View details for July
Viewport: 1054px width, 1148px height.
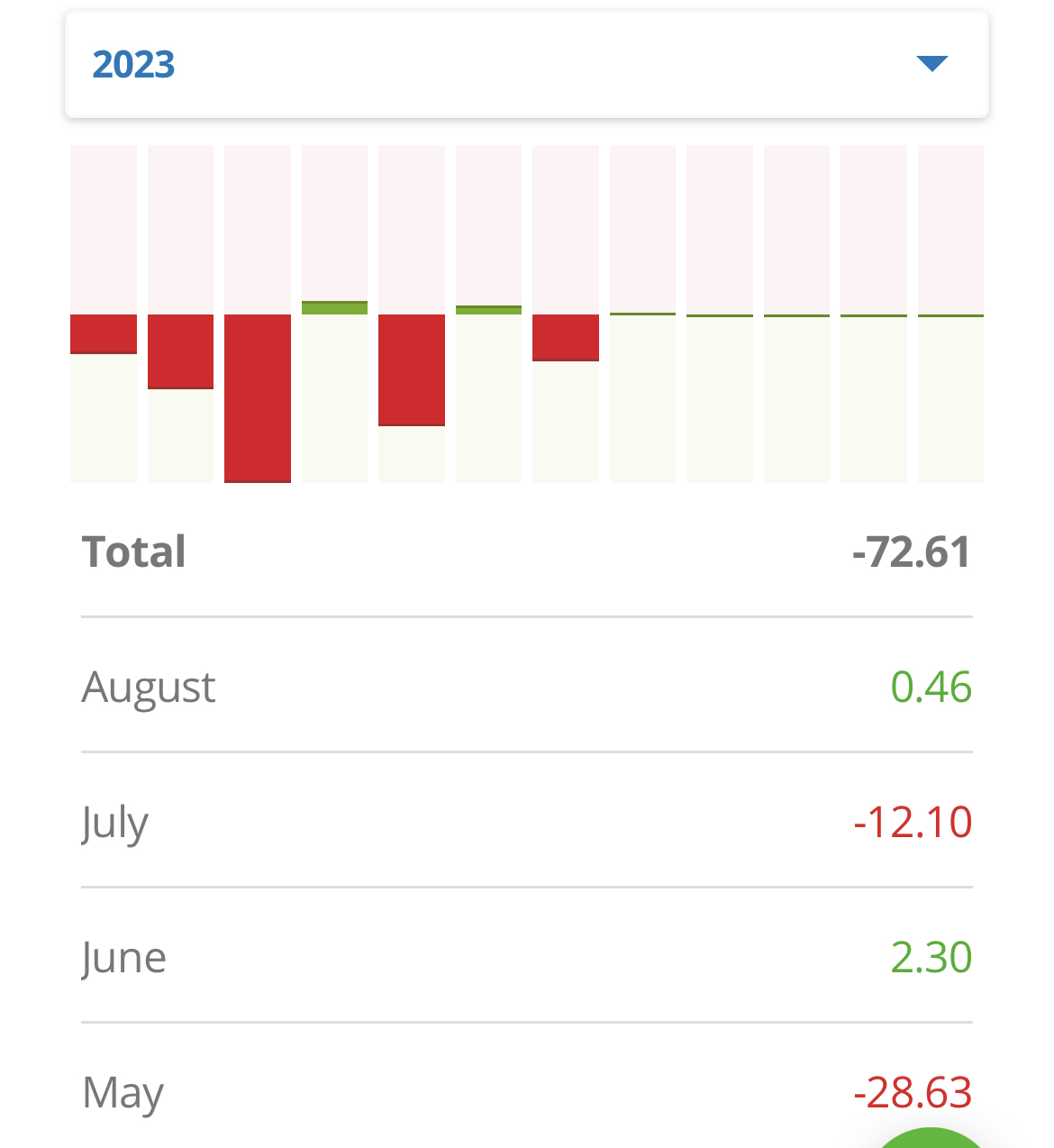(526, 822)
